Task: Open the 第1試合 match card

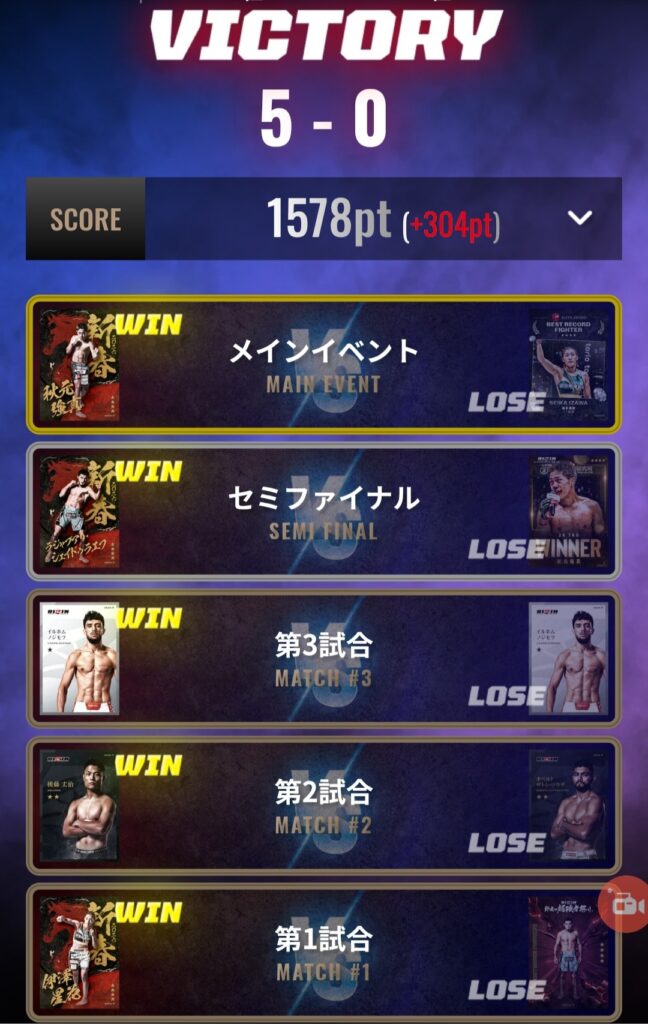Action: pyautogui.click(x=323, y=952)
